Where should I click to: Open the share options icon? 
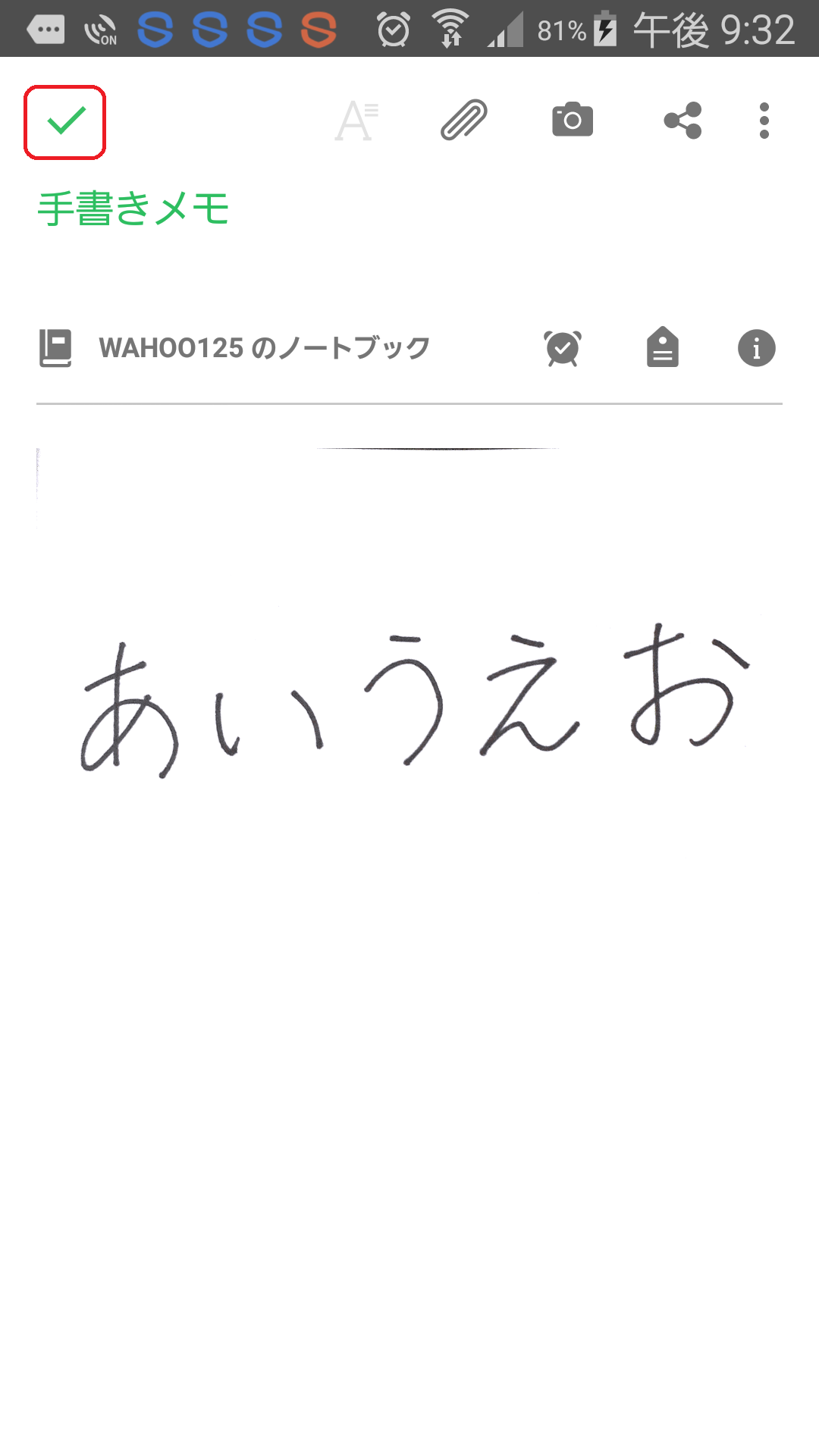click(x=681, y=120)
